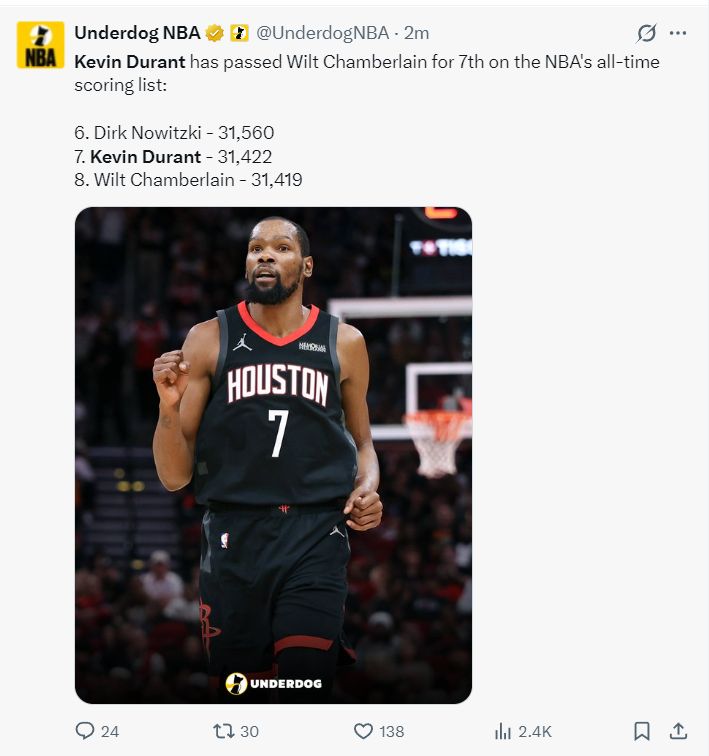Share the Kevin Durant post

click(678, 731)
